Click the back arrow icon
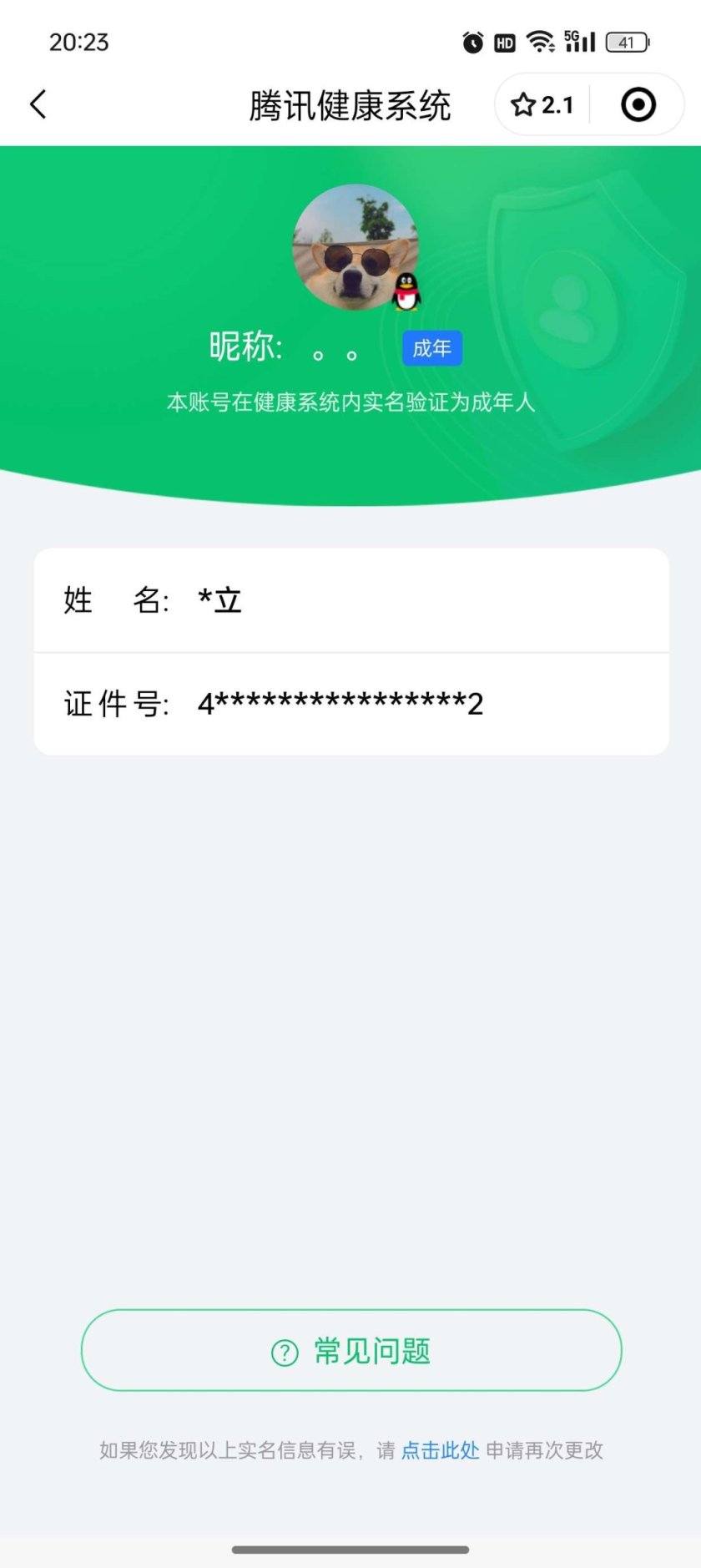Screen dimensions: 701x1568 point(37,104)
